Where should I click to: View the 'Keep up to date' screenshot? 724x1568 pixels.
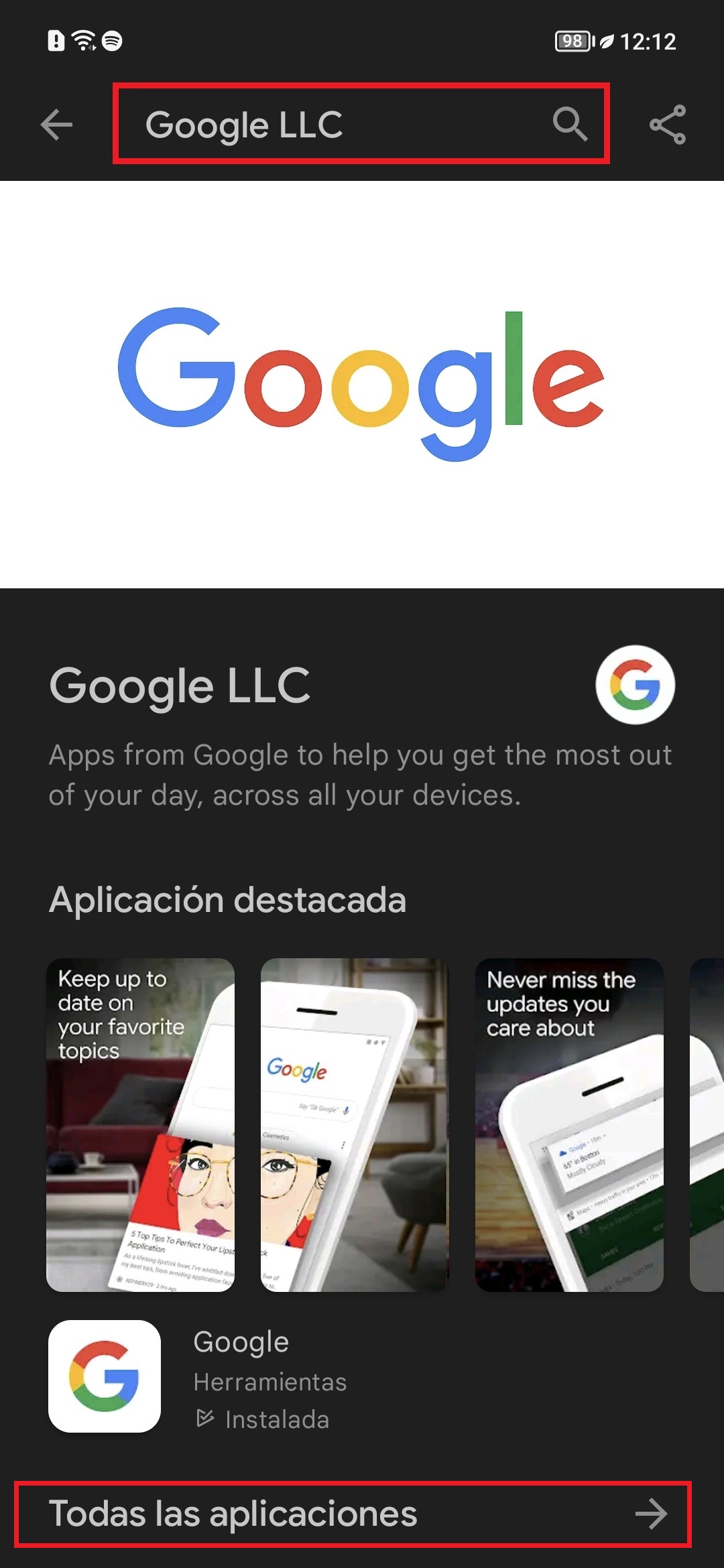(x=140, y=1124)
